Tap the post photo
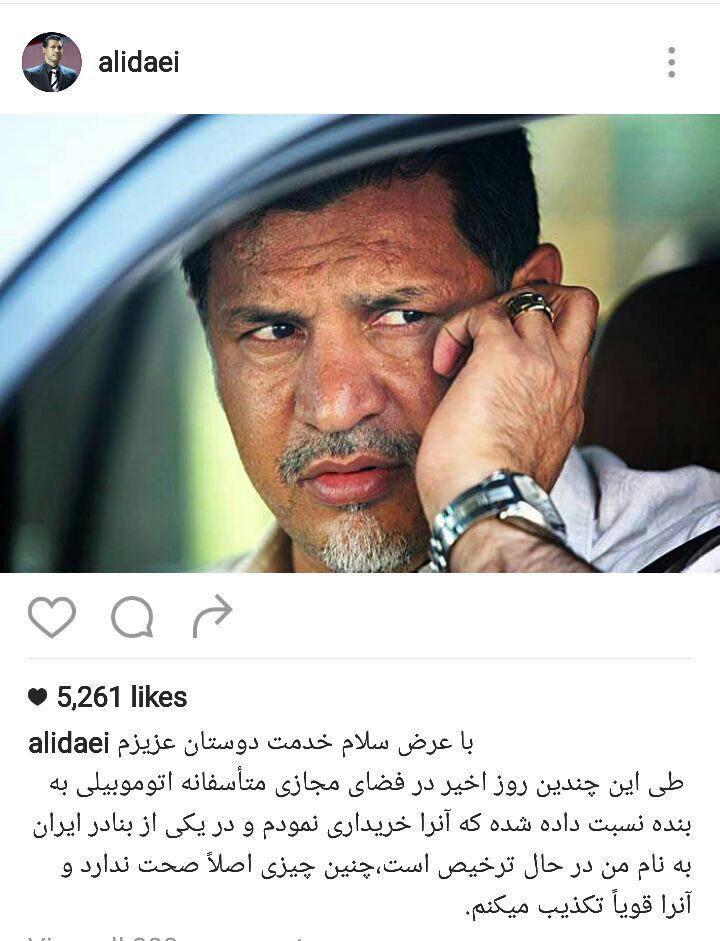Viewport: 720px width, 941px height. (360, 343)
